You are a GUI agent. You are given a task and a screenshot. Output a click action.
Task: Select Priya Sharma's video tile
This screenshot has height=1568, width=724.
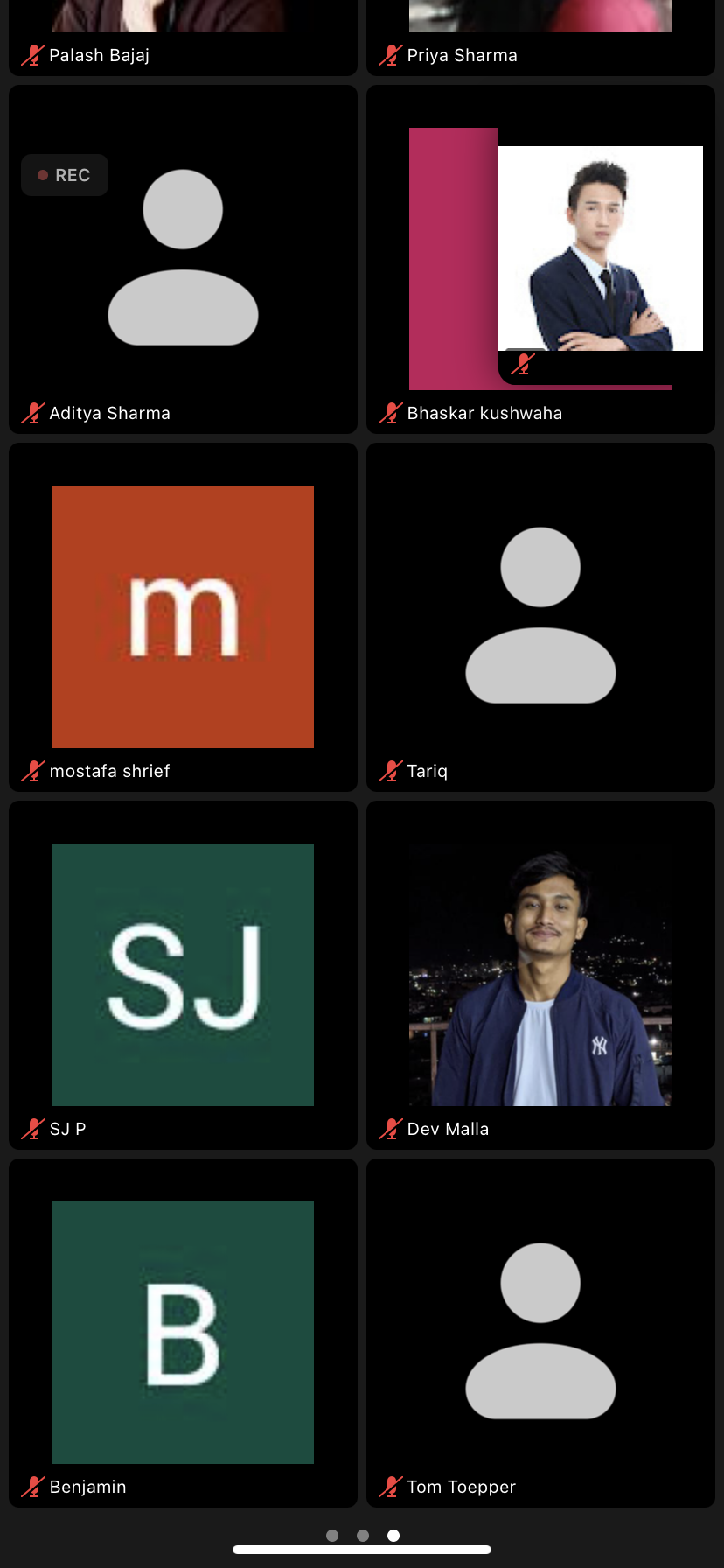pyautogui.click(x=540, y=35)
